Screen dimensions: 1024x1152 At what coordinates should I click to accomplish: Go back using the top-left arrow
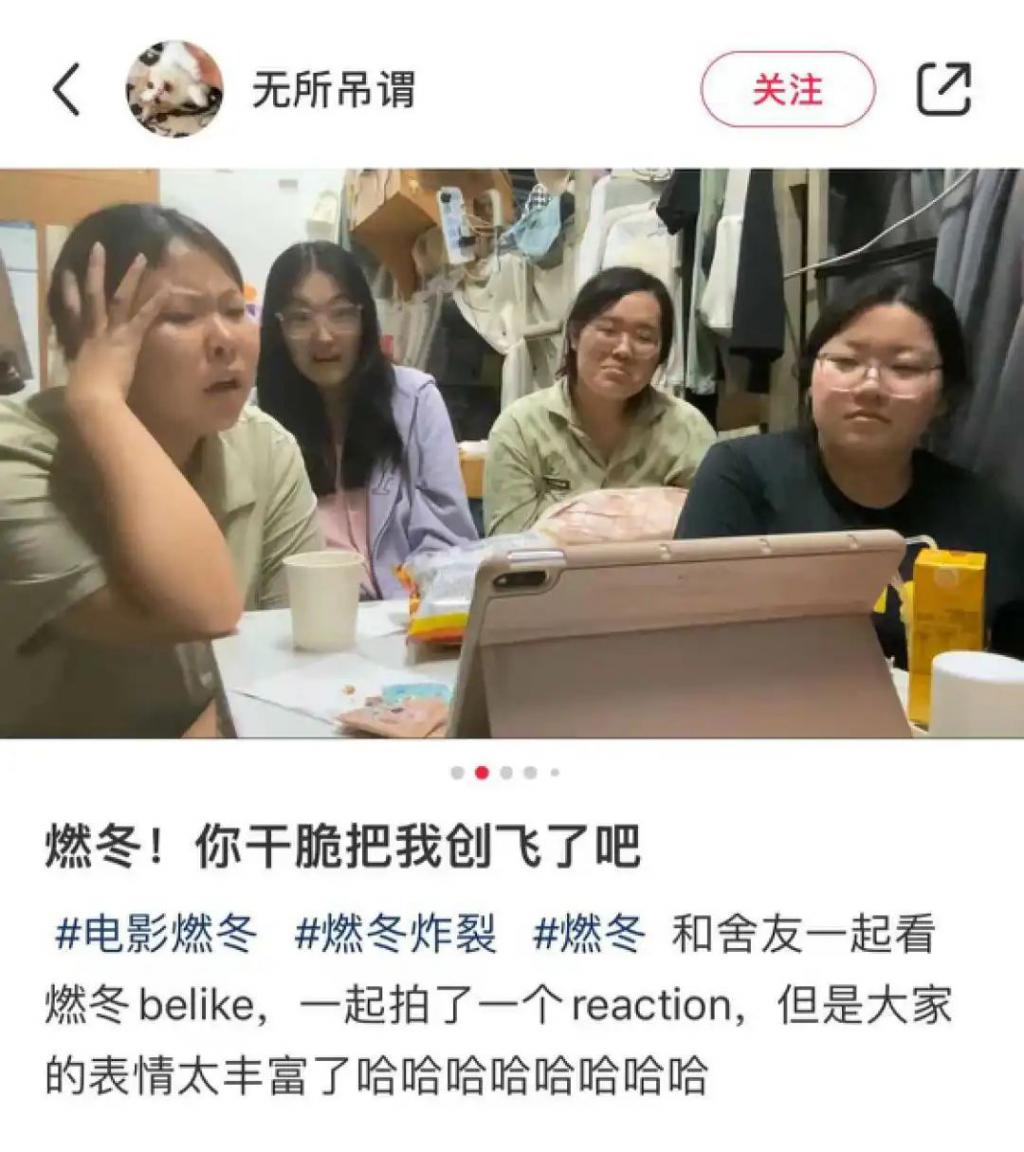coord(66,90)
